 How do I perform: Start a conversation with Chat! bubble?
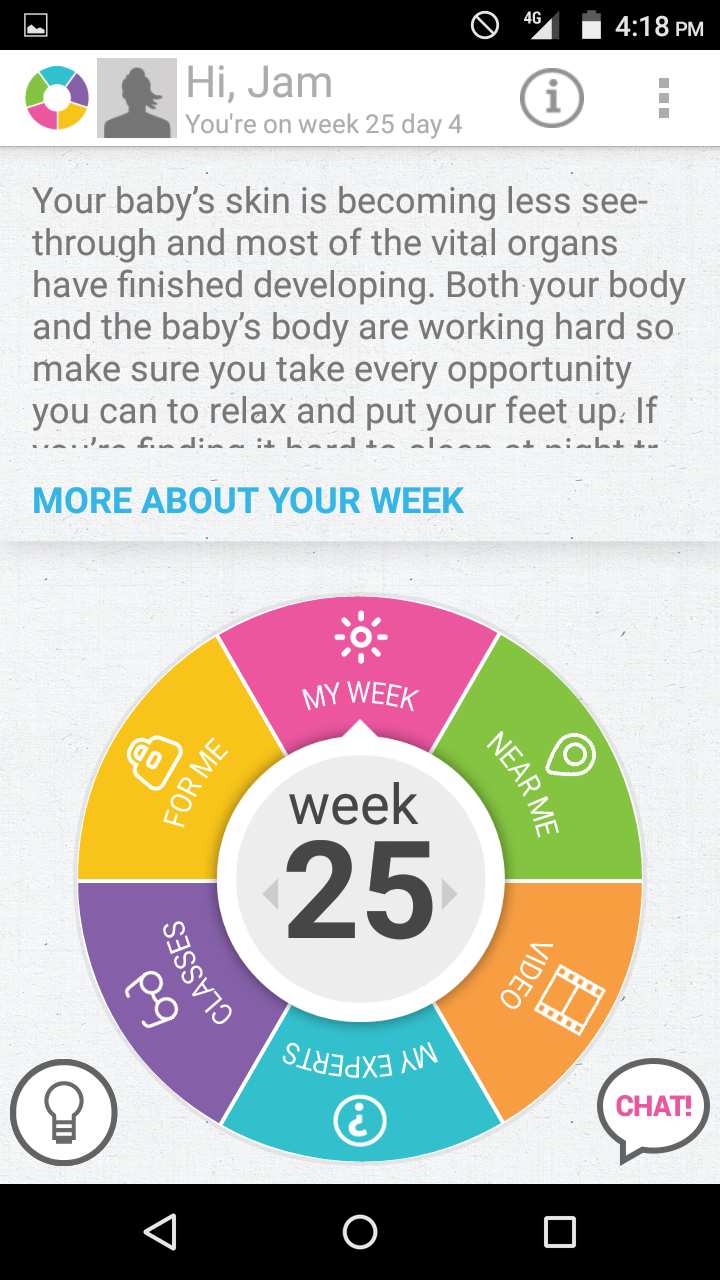point(654,1106)
